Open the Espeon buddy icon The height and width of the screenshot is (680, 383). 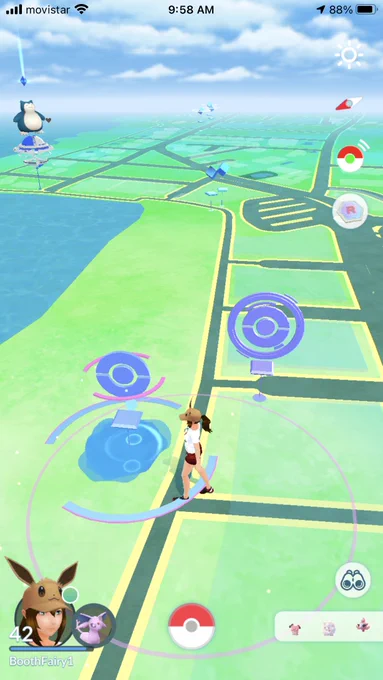pyautogui.click(x=93, y=624)
